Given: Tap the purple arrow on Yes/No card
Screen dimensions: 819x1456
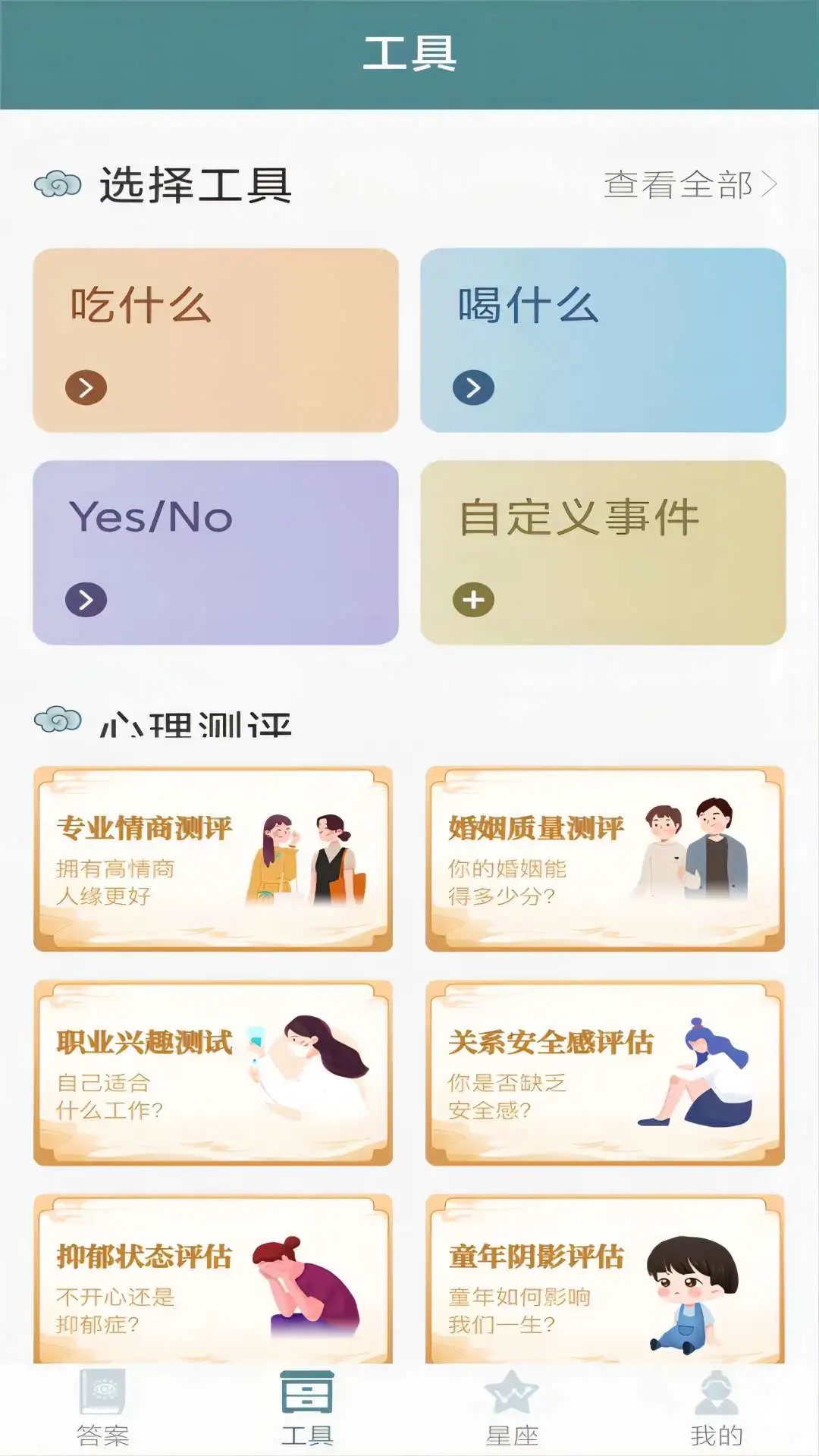Looking at the screenshot, I should coord(85,598).
